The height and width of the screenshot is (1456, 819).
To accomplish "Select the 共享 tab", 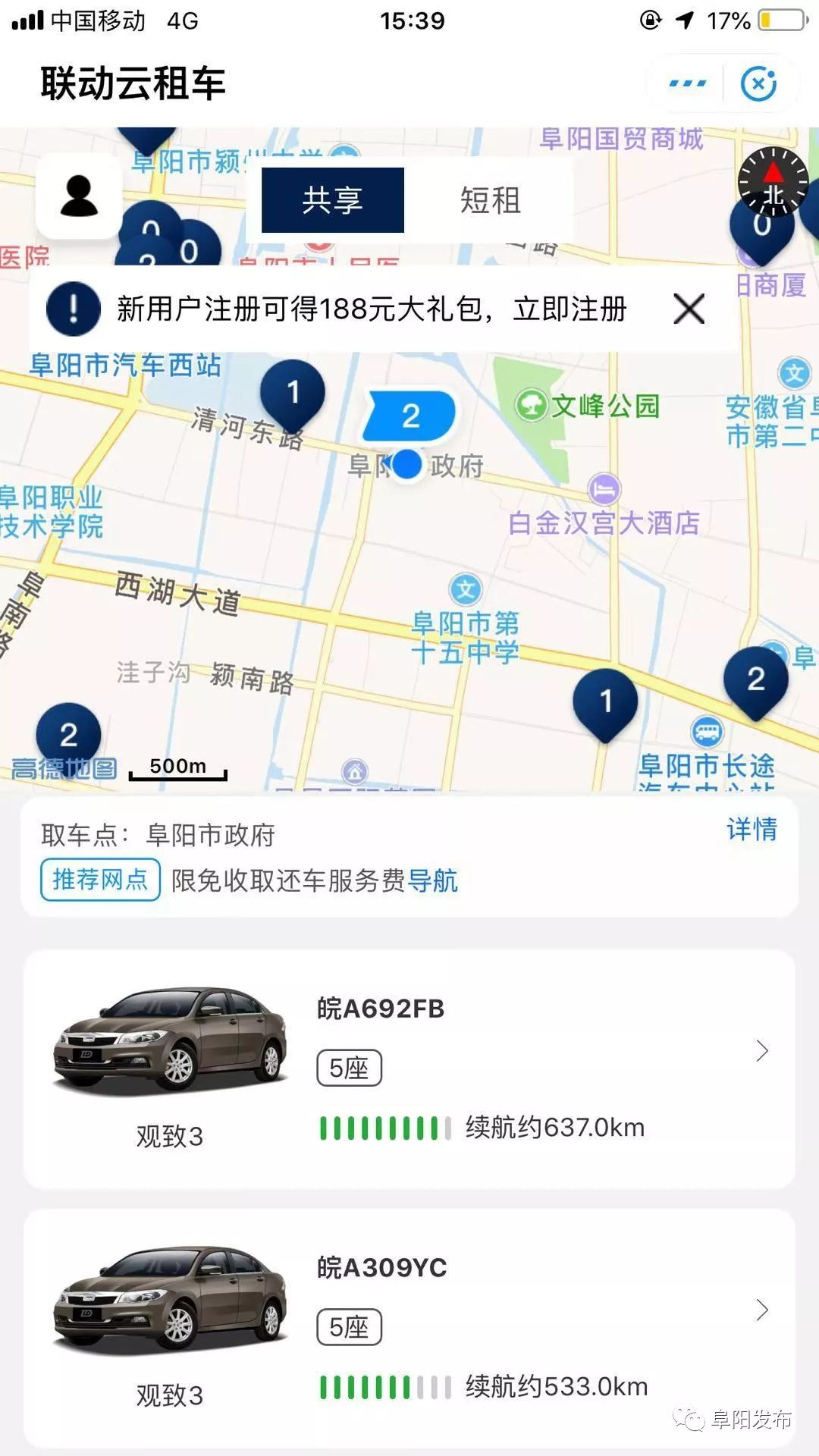I will pos(333,201).
